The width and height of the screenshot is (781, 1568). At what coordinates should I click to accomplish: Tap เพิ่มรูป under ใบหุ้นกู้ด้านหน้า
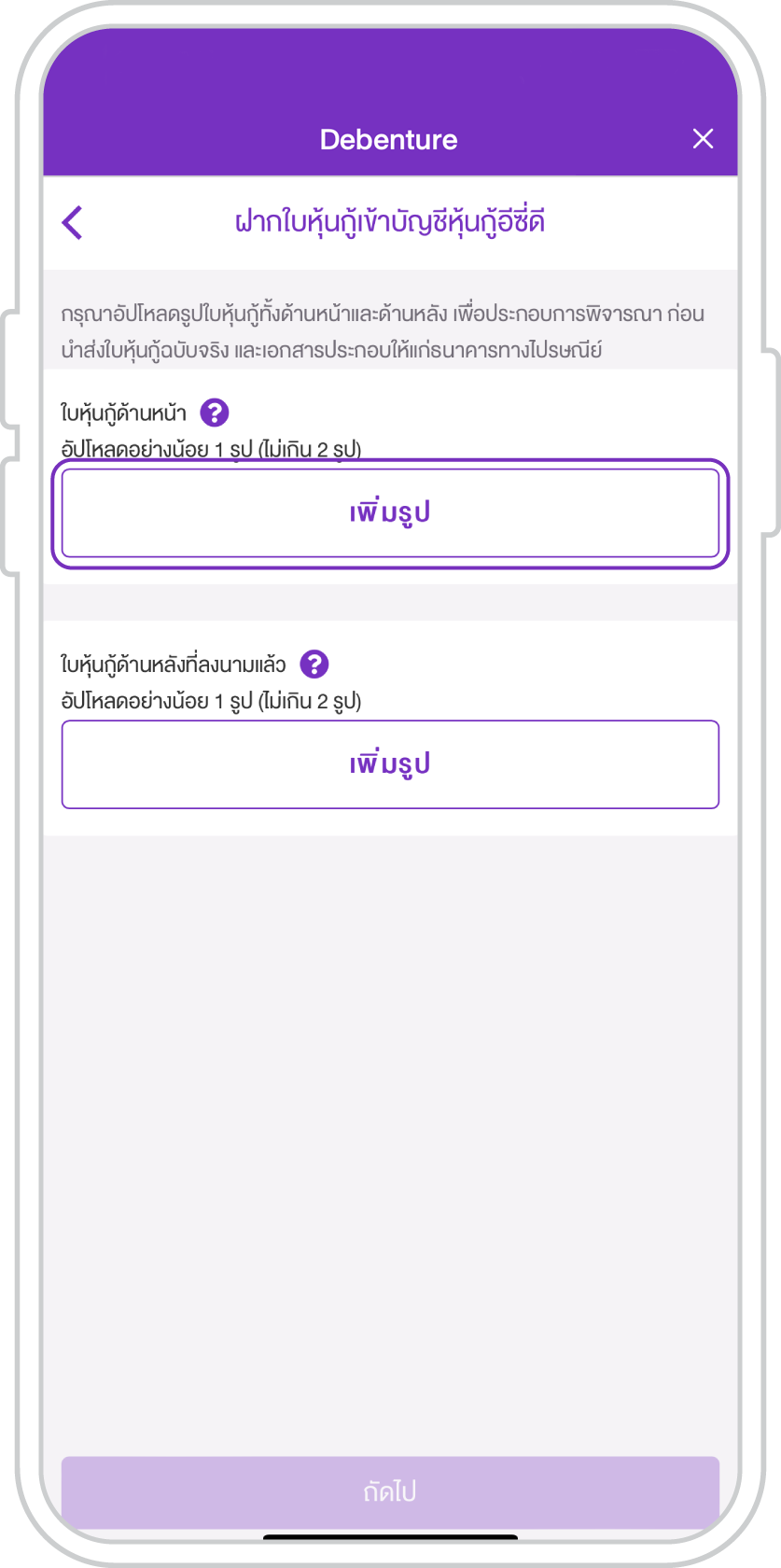click(390, 513)
